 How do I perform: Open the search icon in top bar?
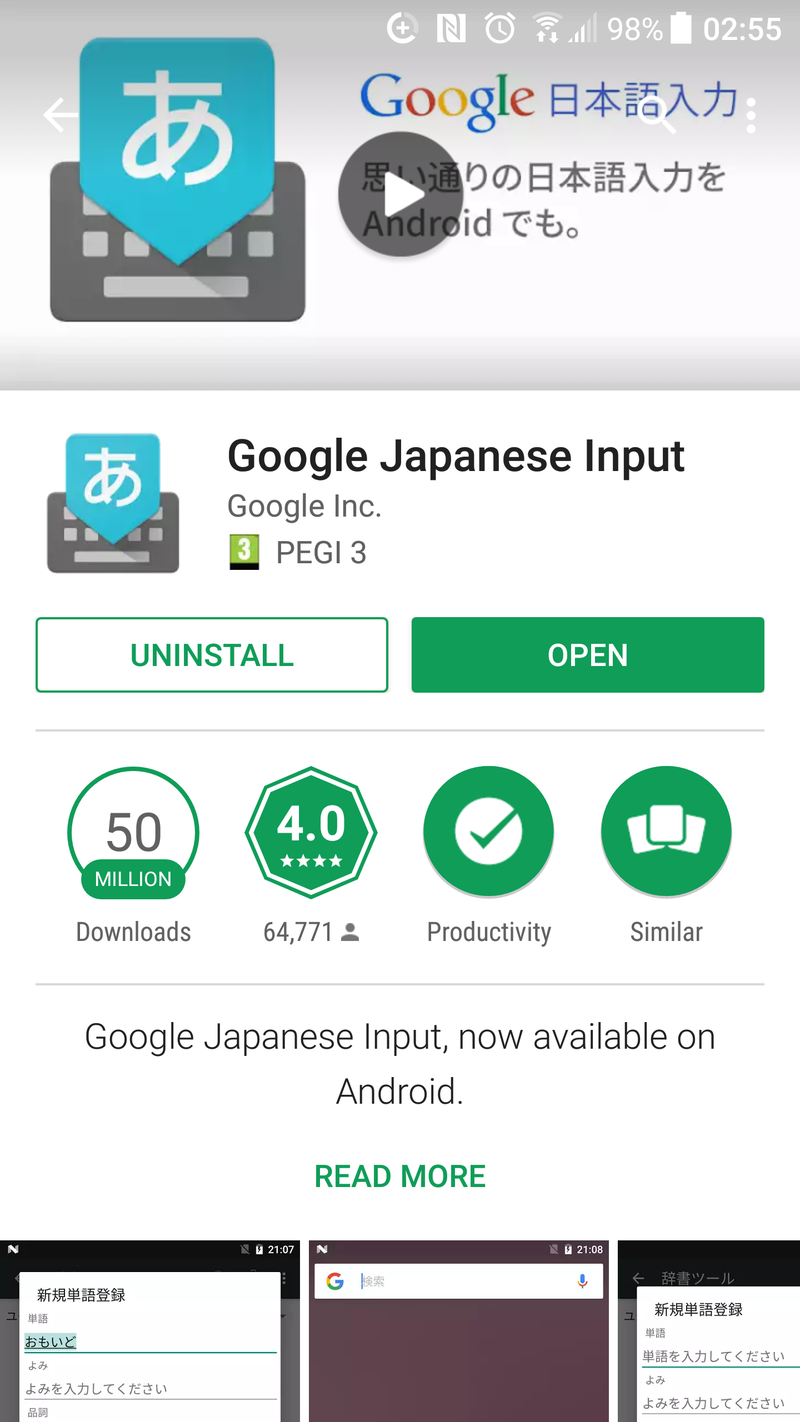coord(657,116)
